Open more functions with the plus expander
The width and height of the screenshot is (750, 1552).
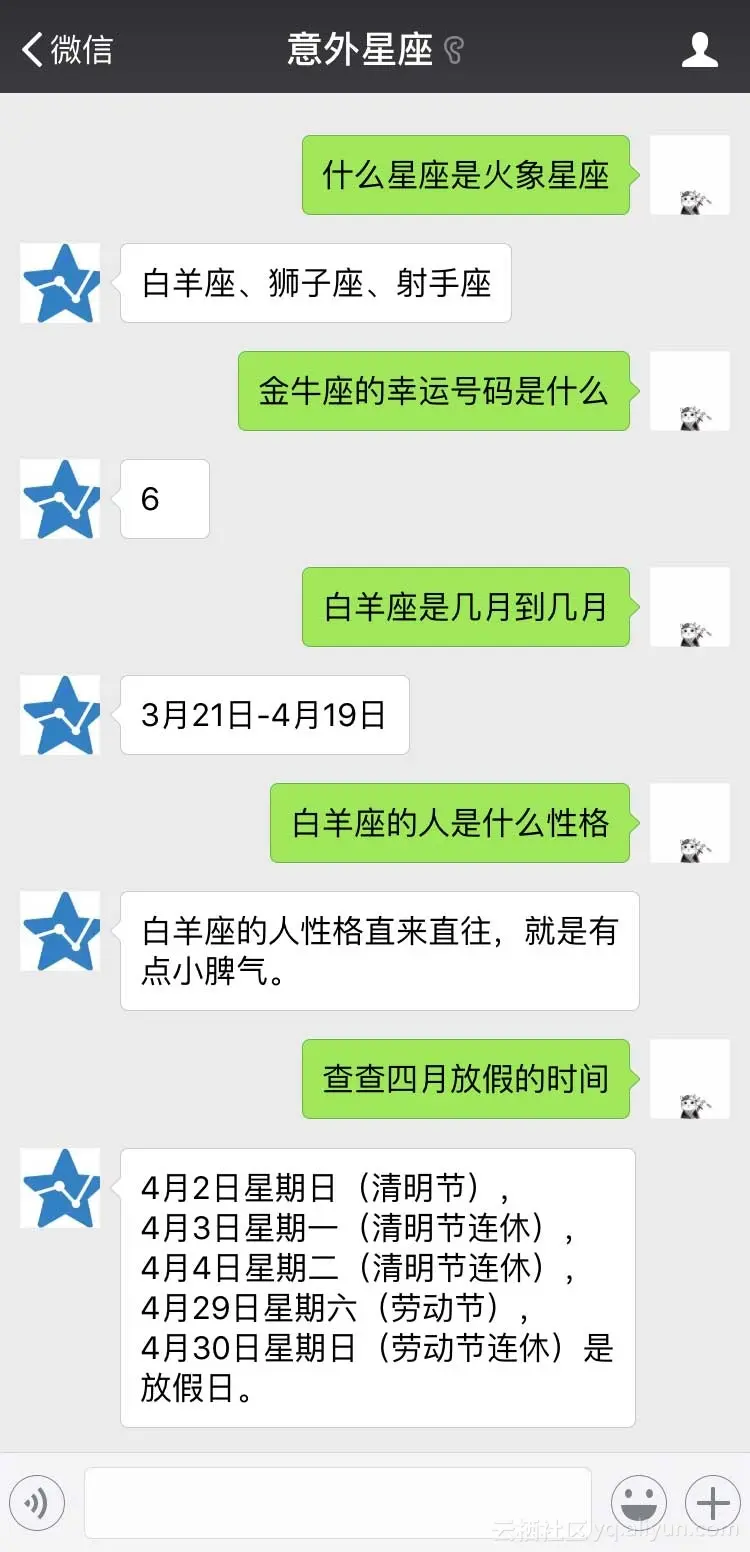[712, 1502]
